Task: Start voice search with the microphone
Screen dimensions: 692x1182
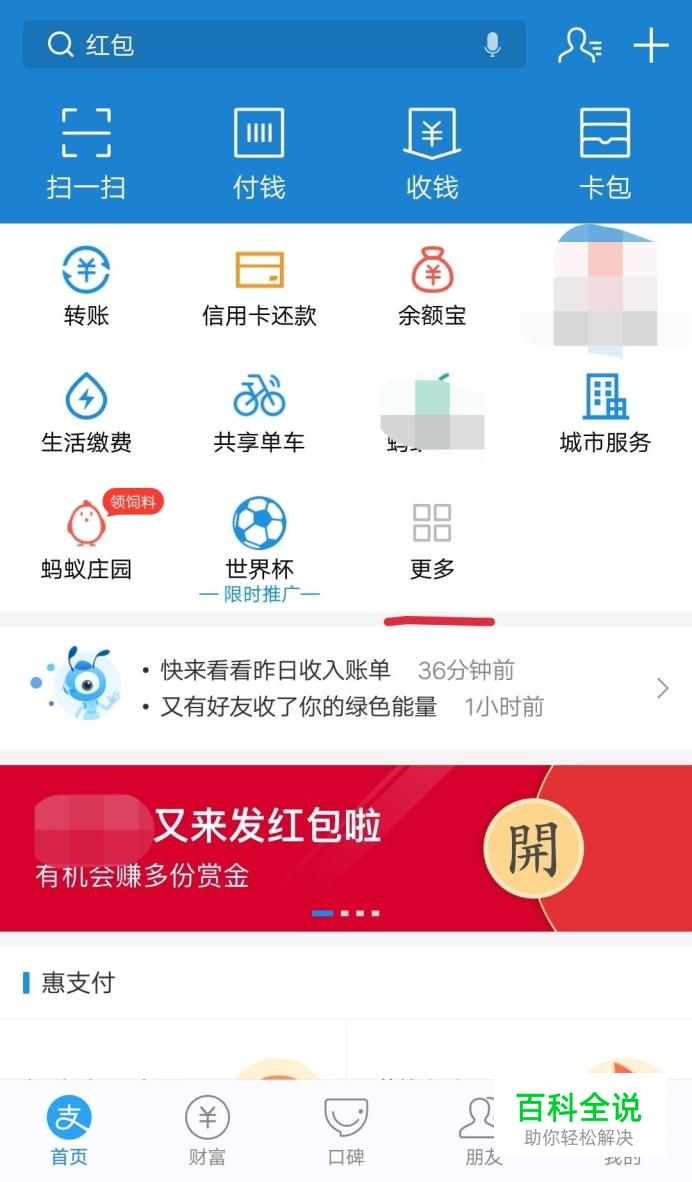Action: point(492,45)
